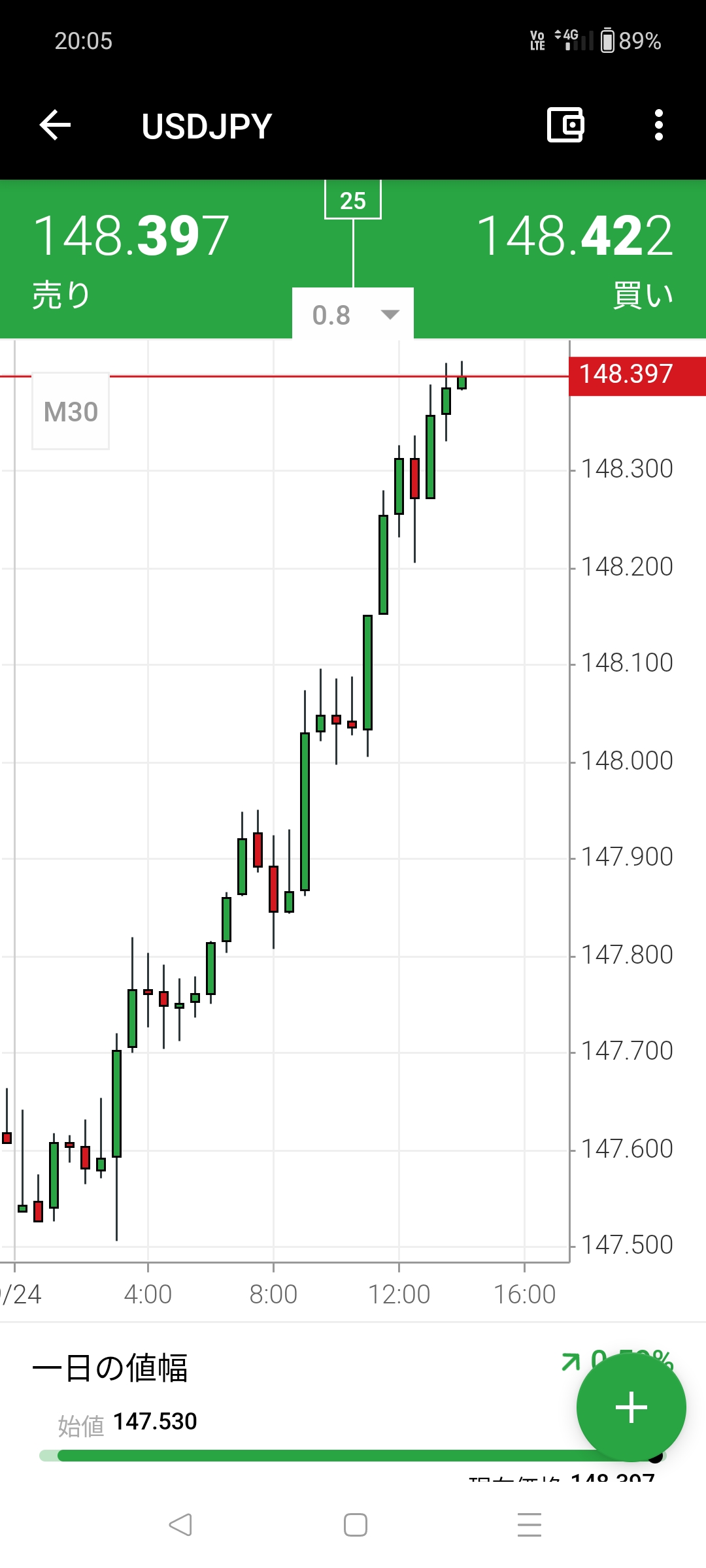Sell USDJPY at 148.397
Screen dimensions: 706x1568
131,258
